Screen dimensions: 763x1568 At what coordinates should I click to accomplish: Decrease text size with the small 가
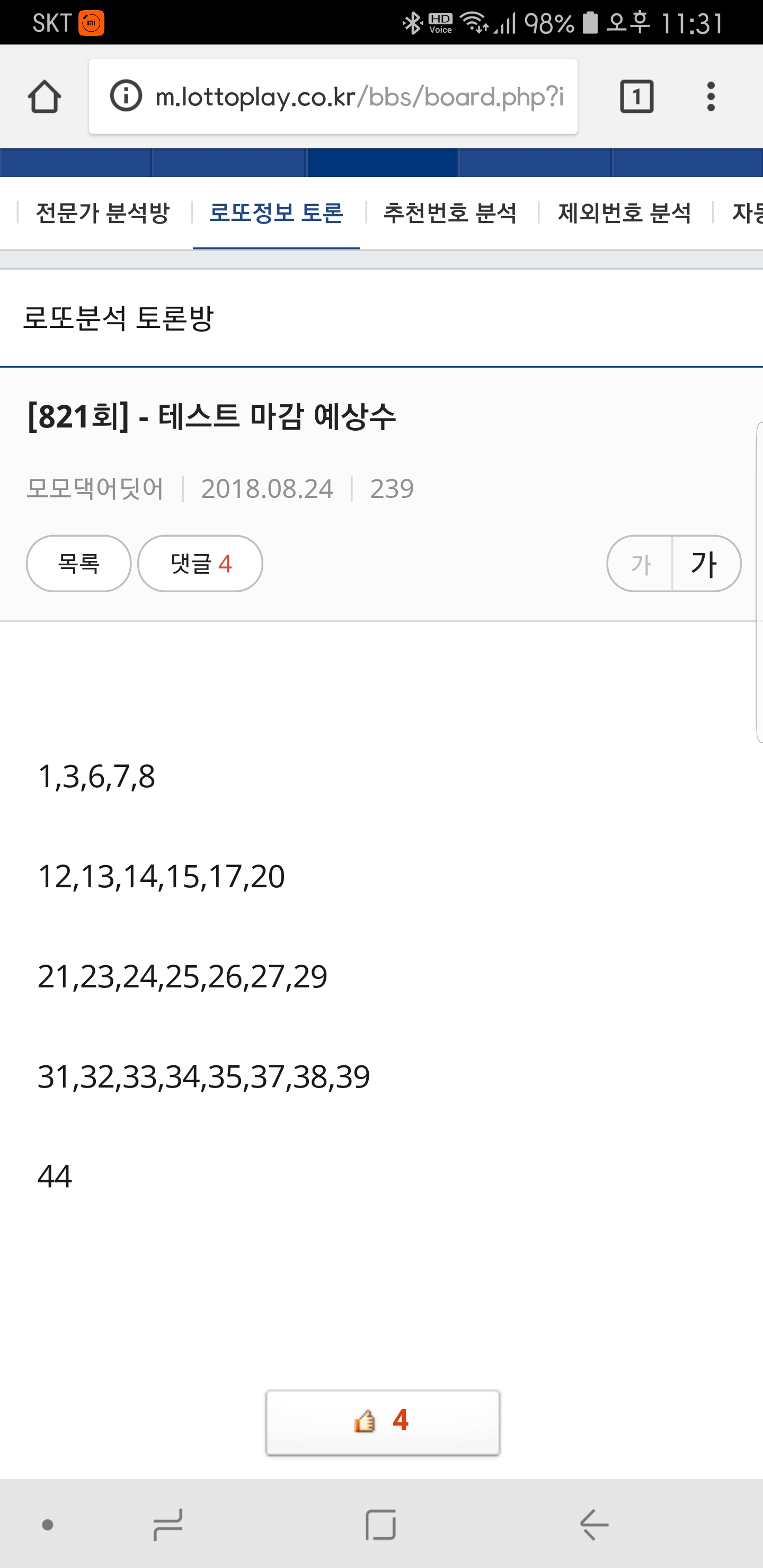point(641,564)
